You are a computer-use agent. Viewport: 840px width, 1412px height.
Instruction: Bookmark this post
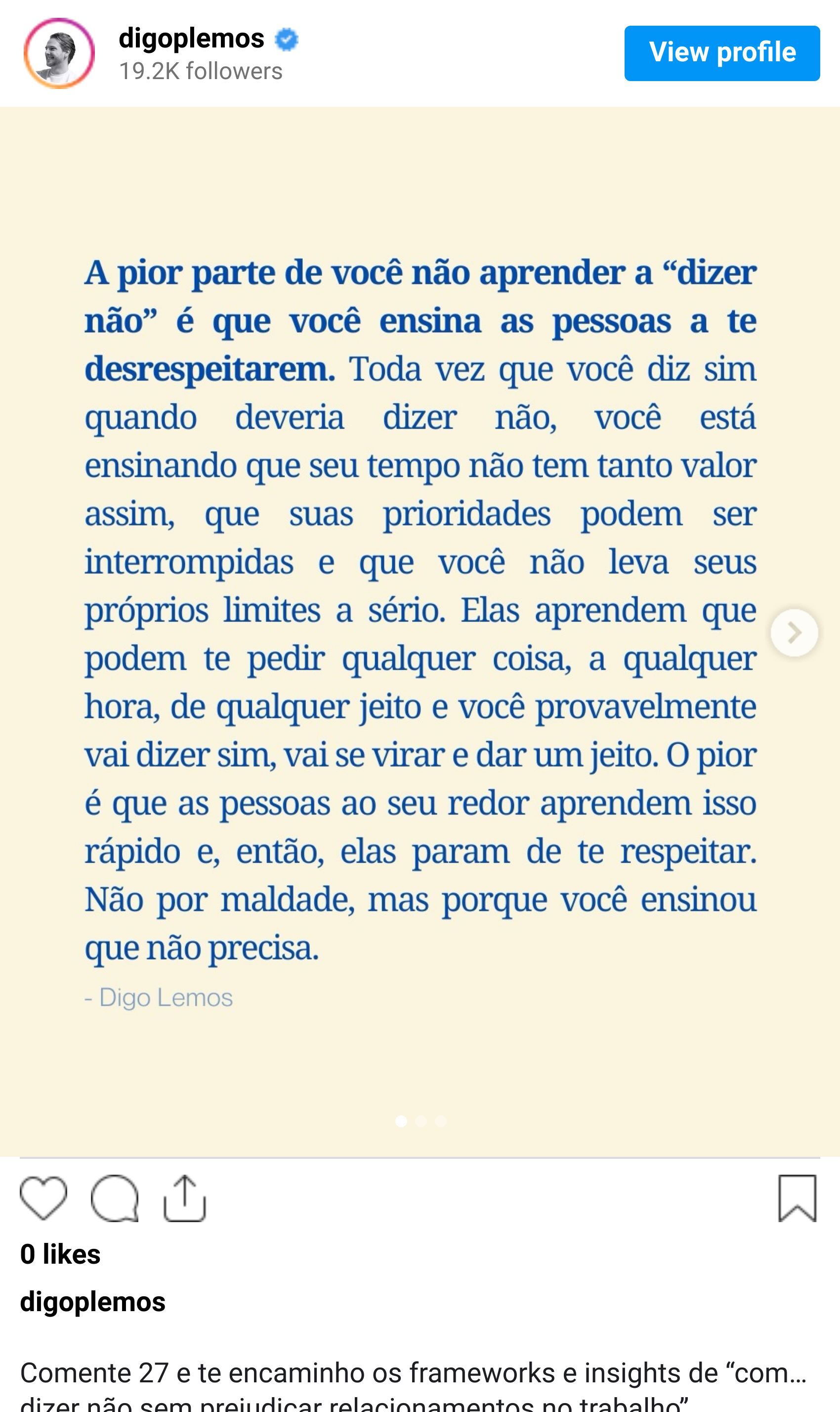(x=797, y=1198)
